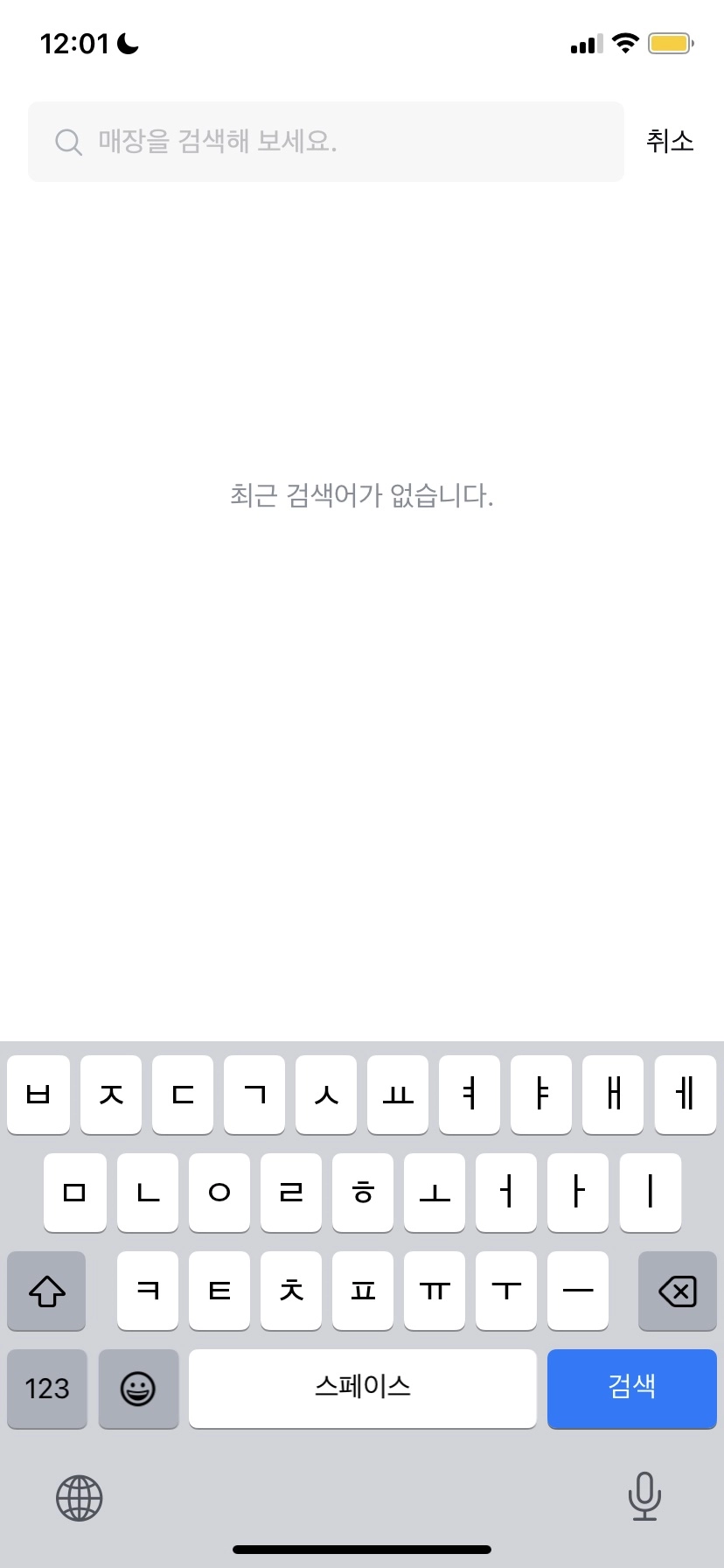Open the emoji keyboard
Screen dimensions: 724x1568
tap(138, 1389)
